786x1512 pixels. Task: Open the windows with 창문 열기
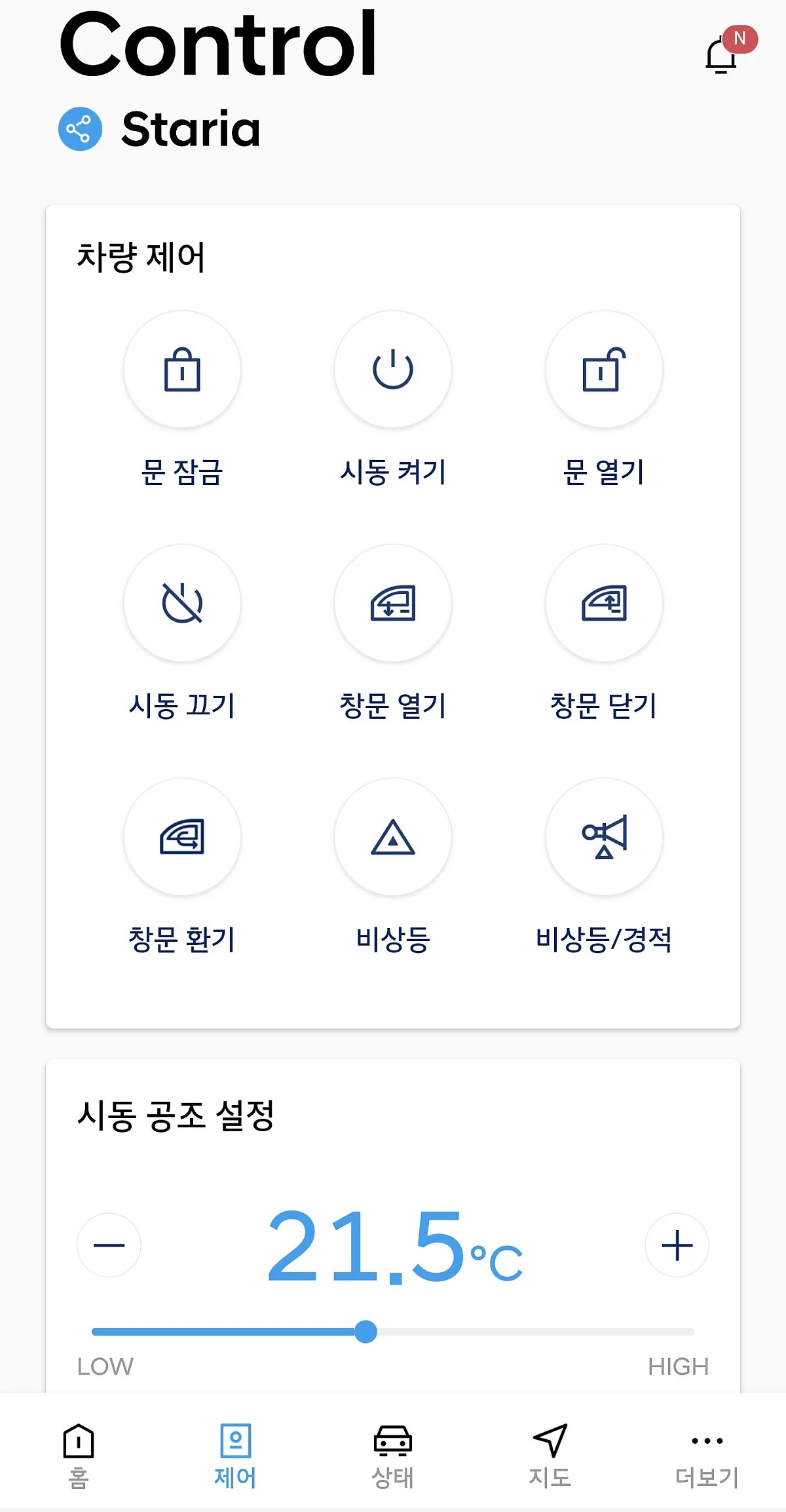(393, 603)
